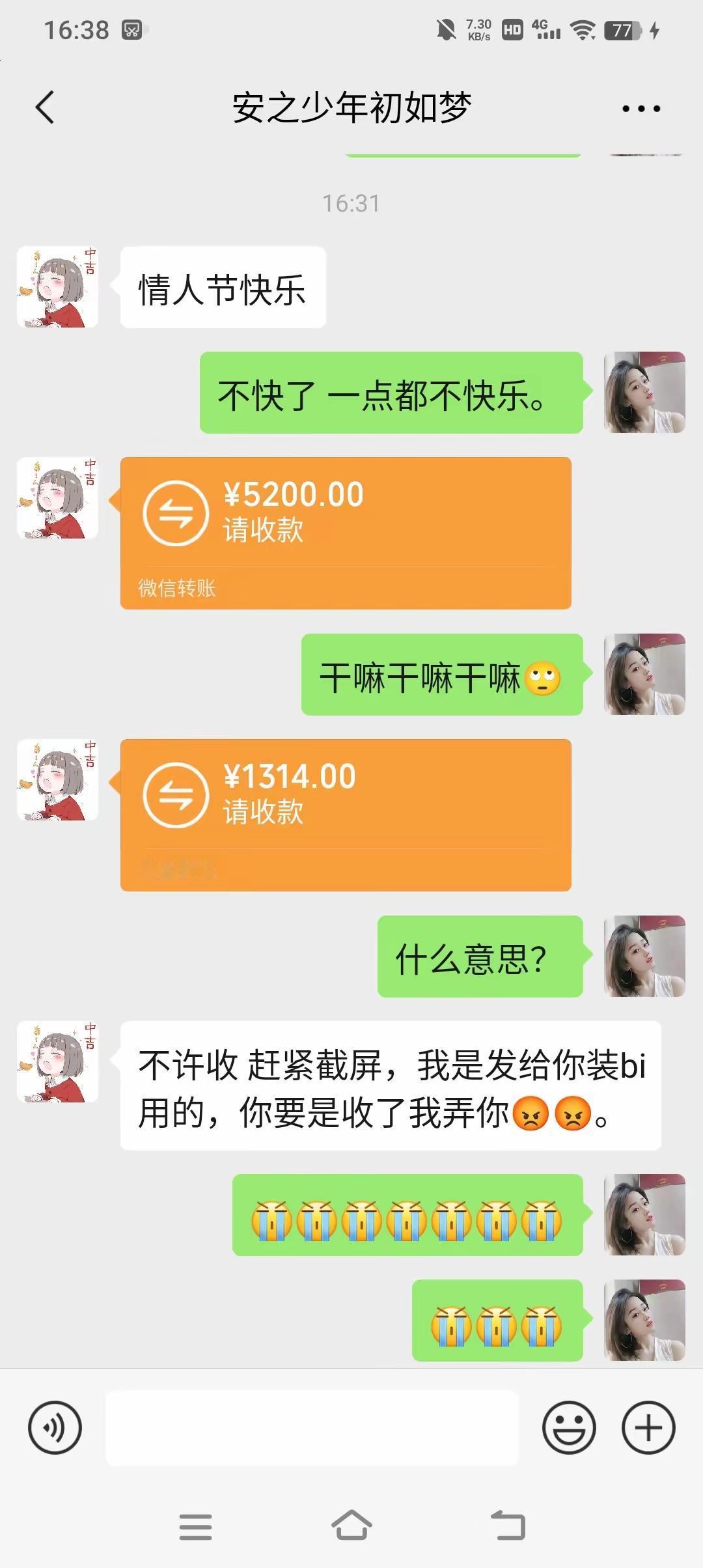Viewport: 703px width, 1568px height.
Task: Tap the battery indicator showing 77
Action: click(x=623, y=29)
